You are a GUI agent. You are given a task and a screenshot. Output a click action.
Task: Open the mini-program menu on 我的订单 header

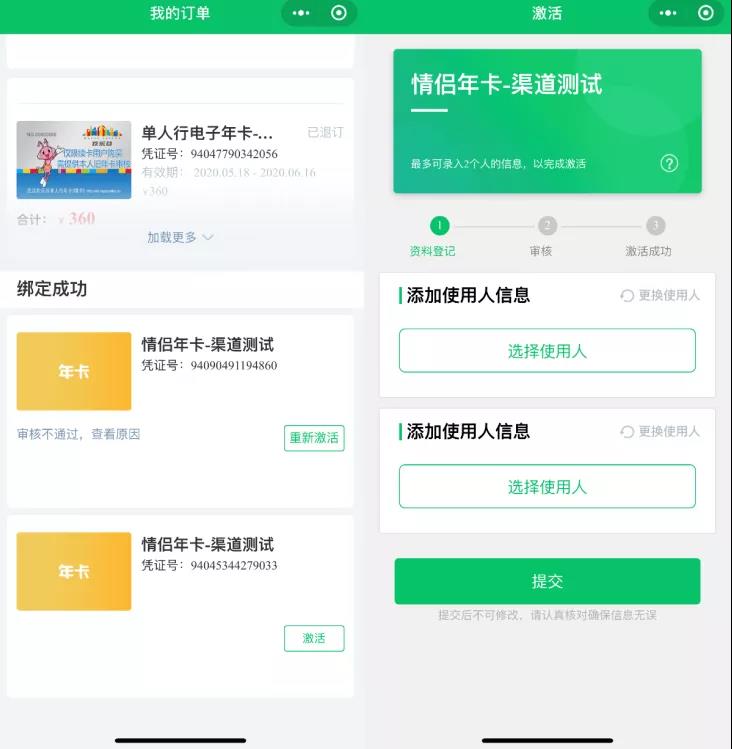coord(303,13)
